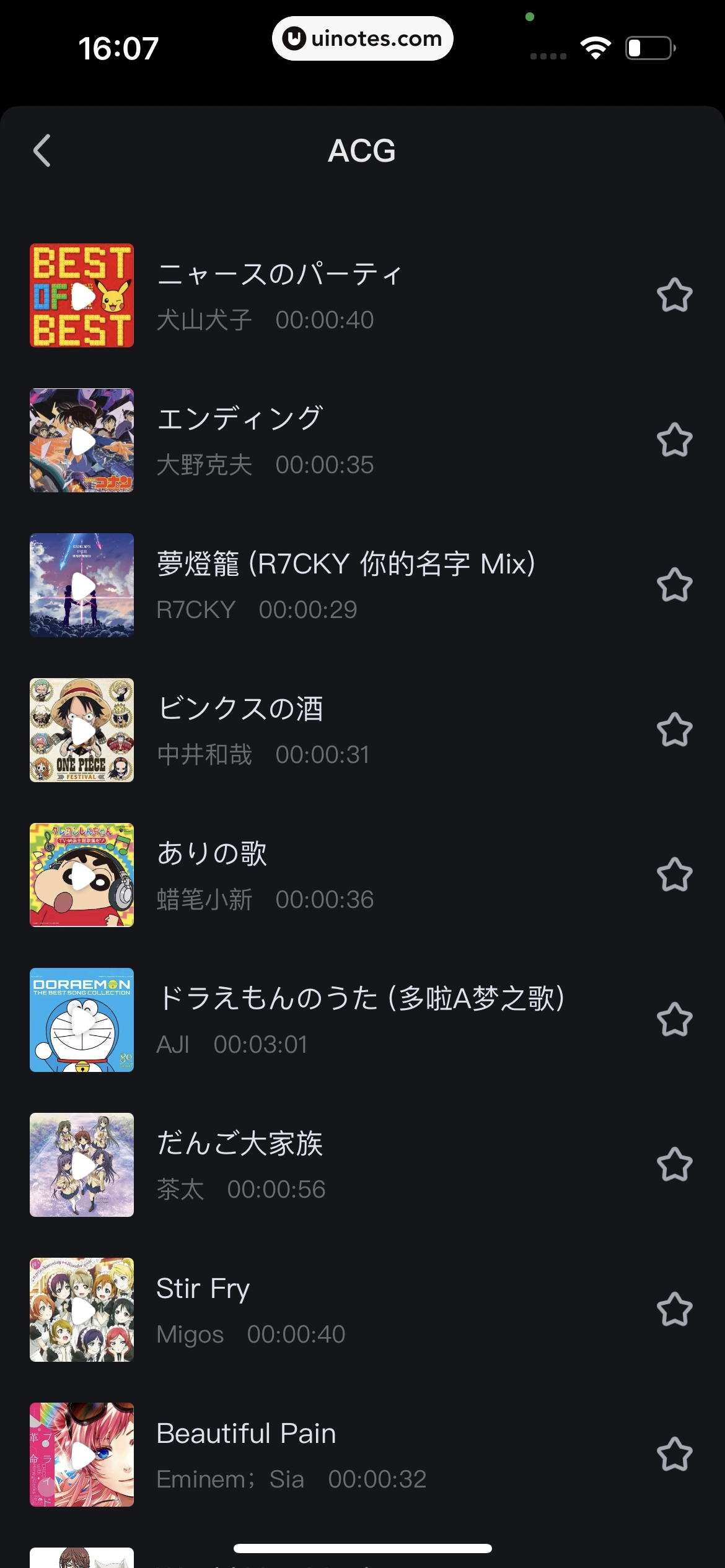Star the Beautiful Pain track

click(x=674, y=1455)
